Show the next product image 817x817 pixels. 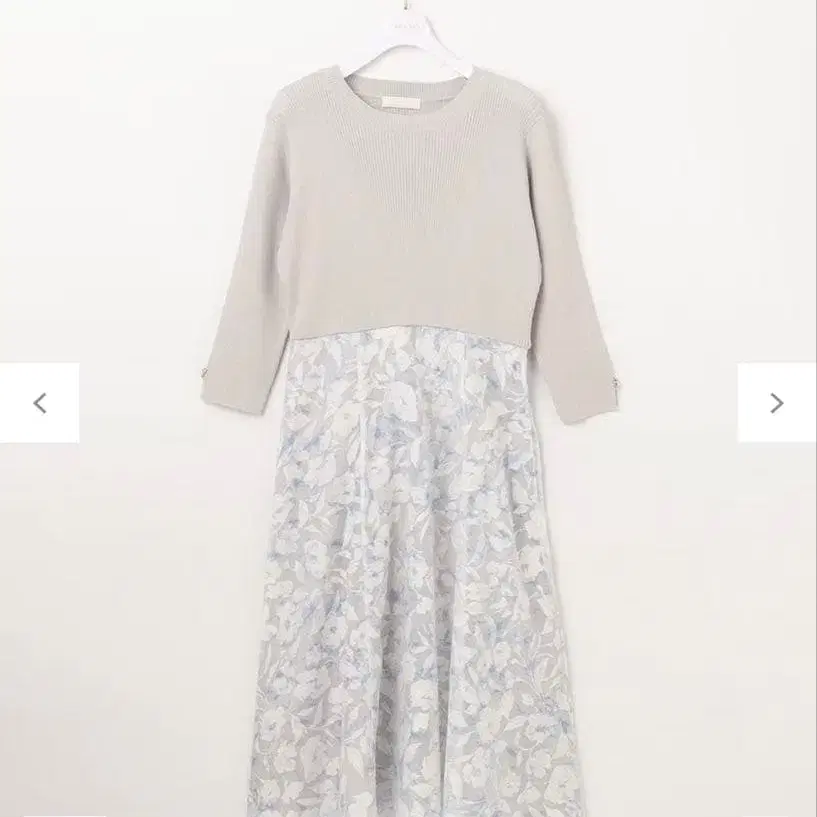(x=777, y=403)
